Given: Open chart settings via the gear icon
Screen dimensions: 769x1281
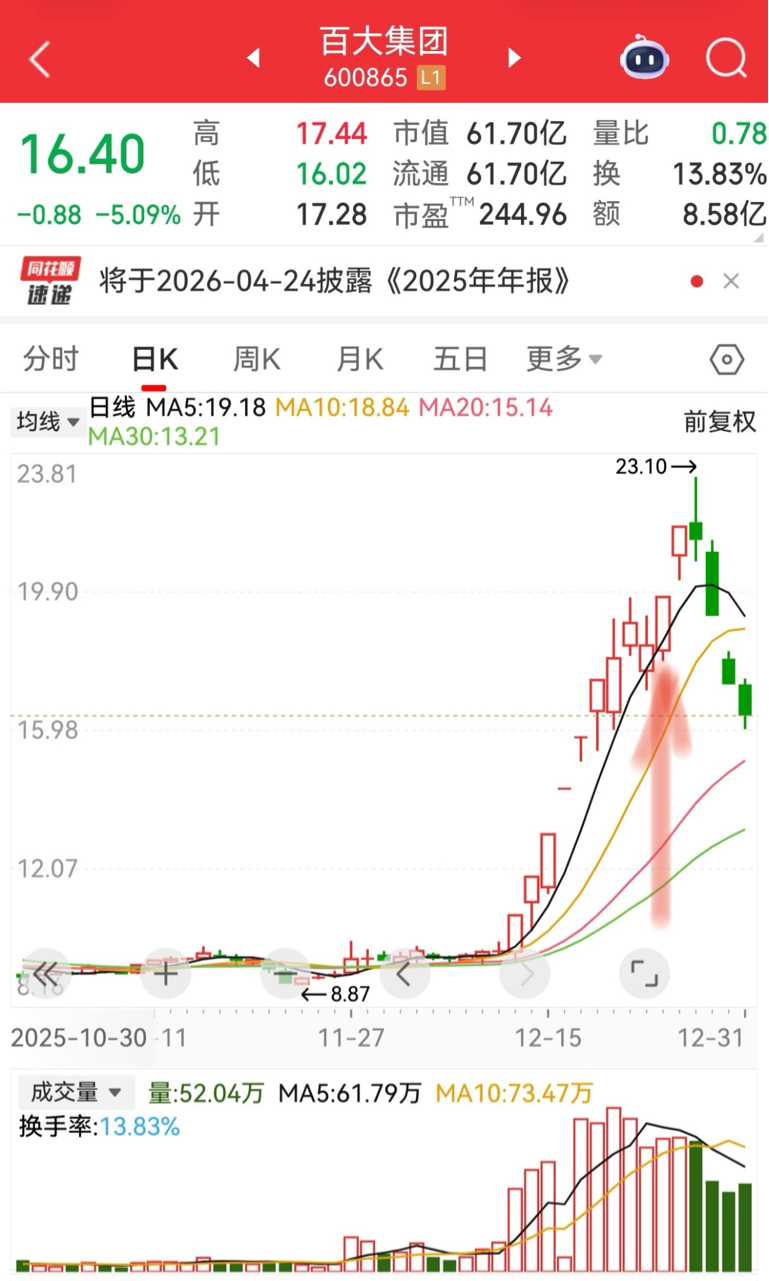Looking at the screenshot, I should (726, 359).
